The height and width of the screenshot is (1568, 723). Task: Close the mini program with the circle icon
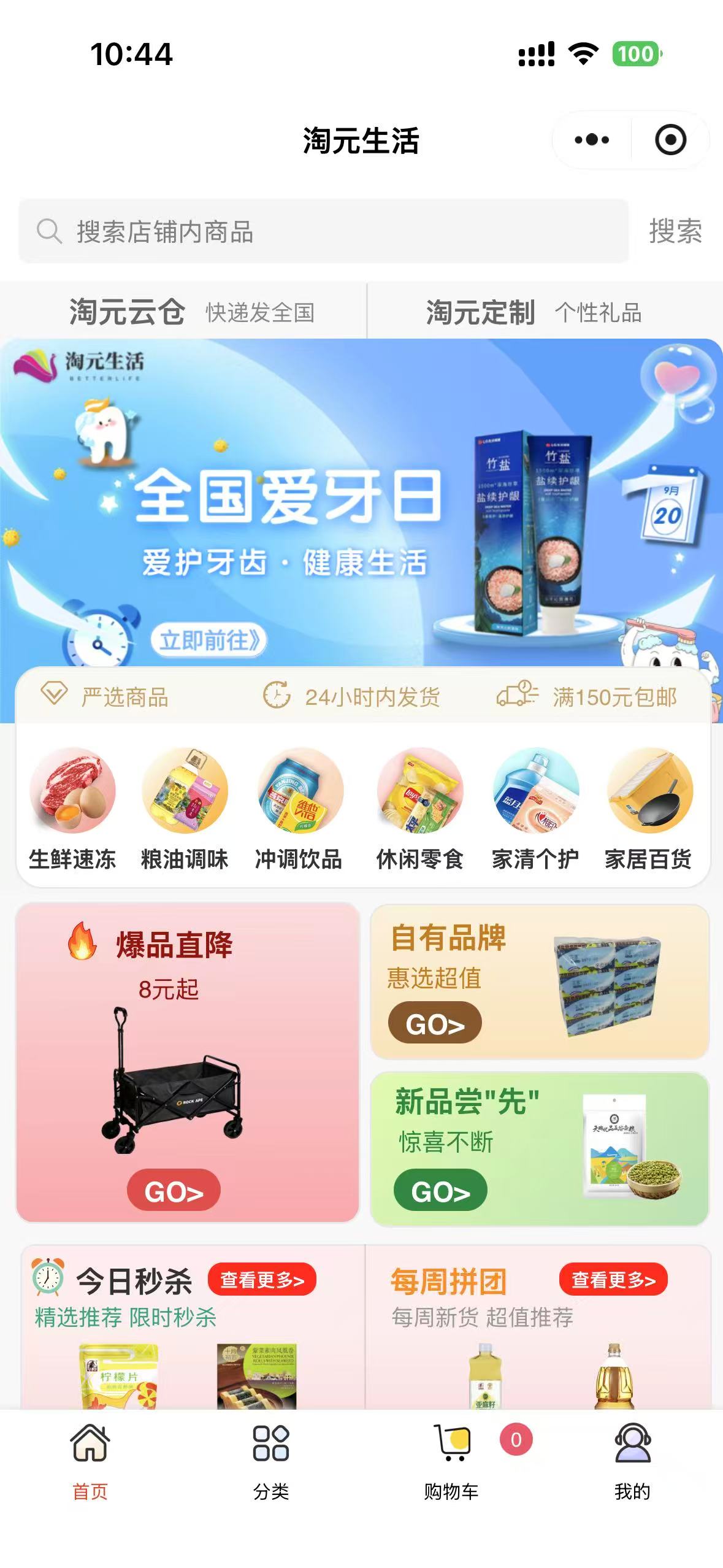tap(670, 140)
